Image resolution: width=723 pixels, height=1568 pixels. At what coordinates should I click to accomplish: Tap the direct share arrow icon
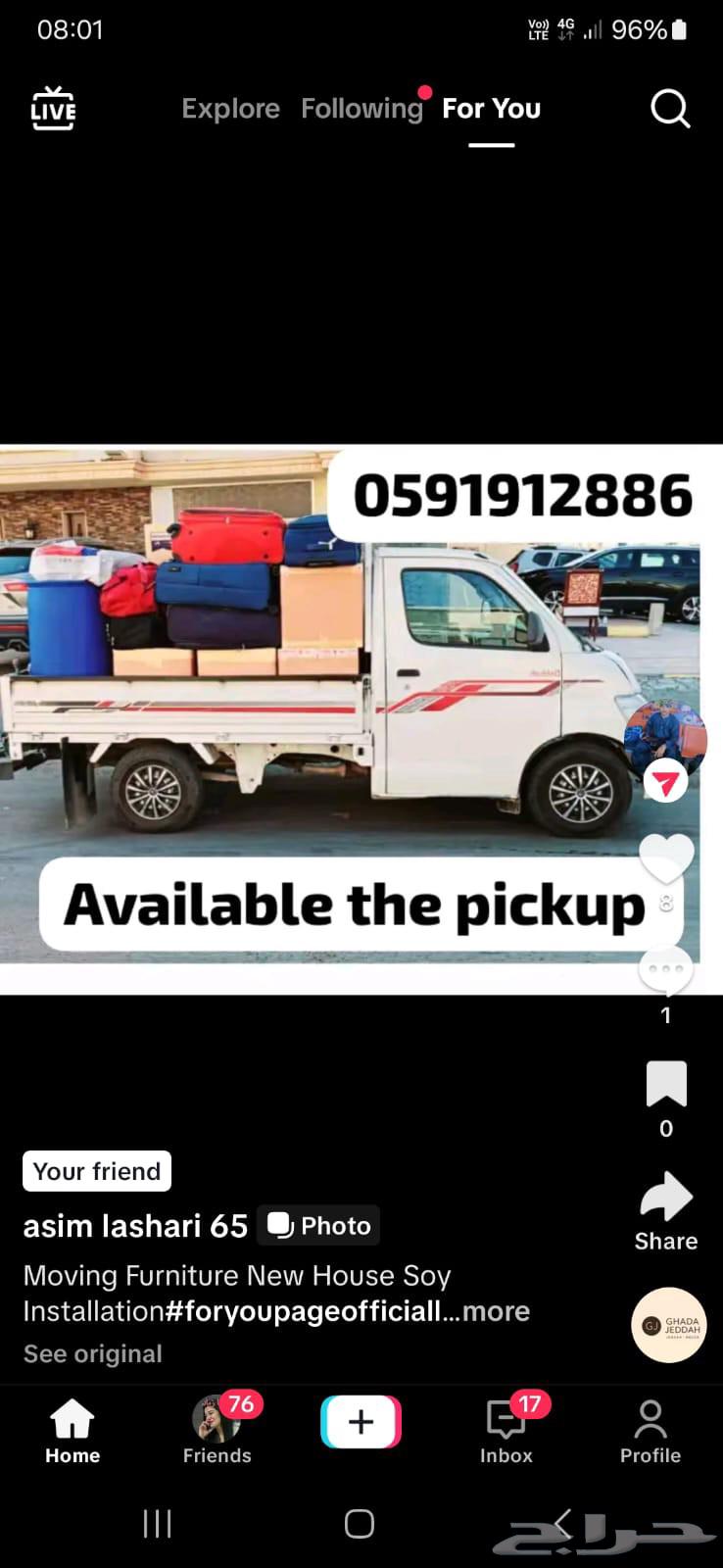(665, 782)
